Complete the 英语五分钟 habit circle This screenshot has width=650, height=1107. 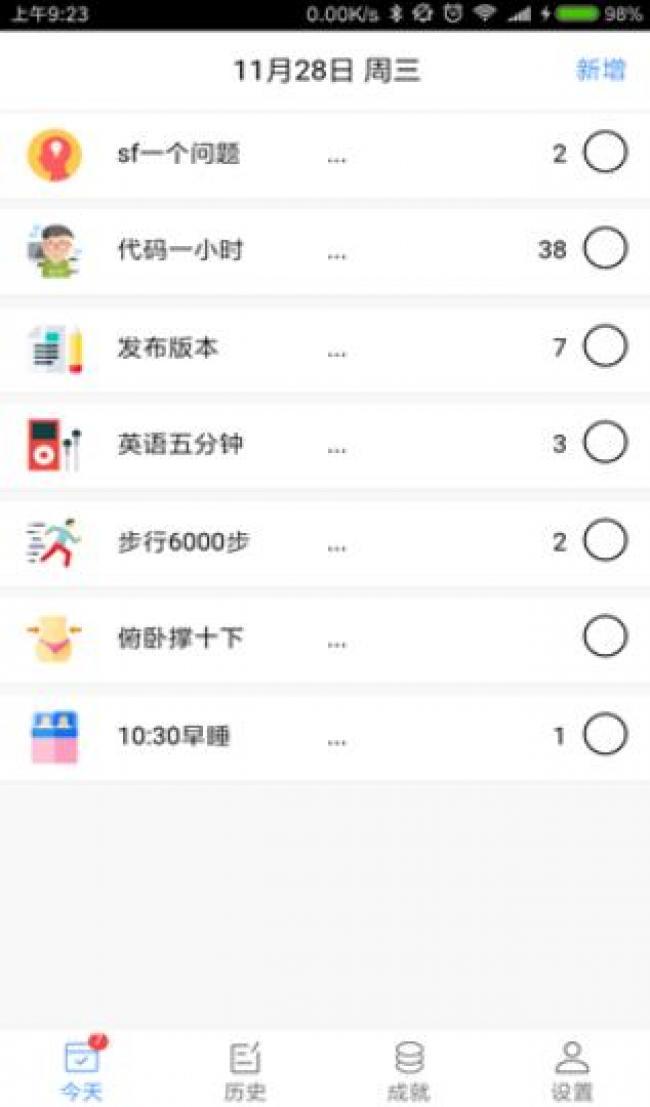(x=605, y=443)
